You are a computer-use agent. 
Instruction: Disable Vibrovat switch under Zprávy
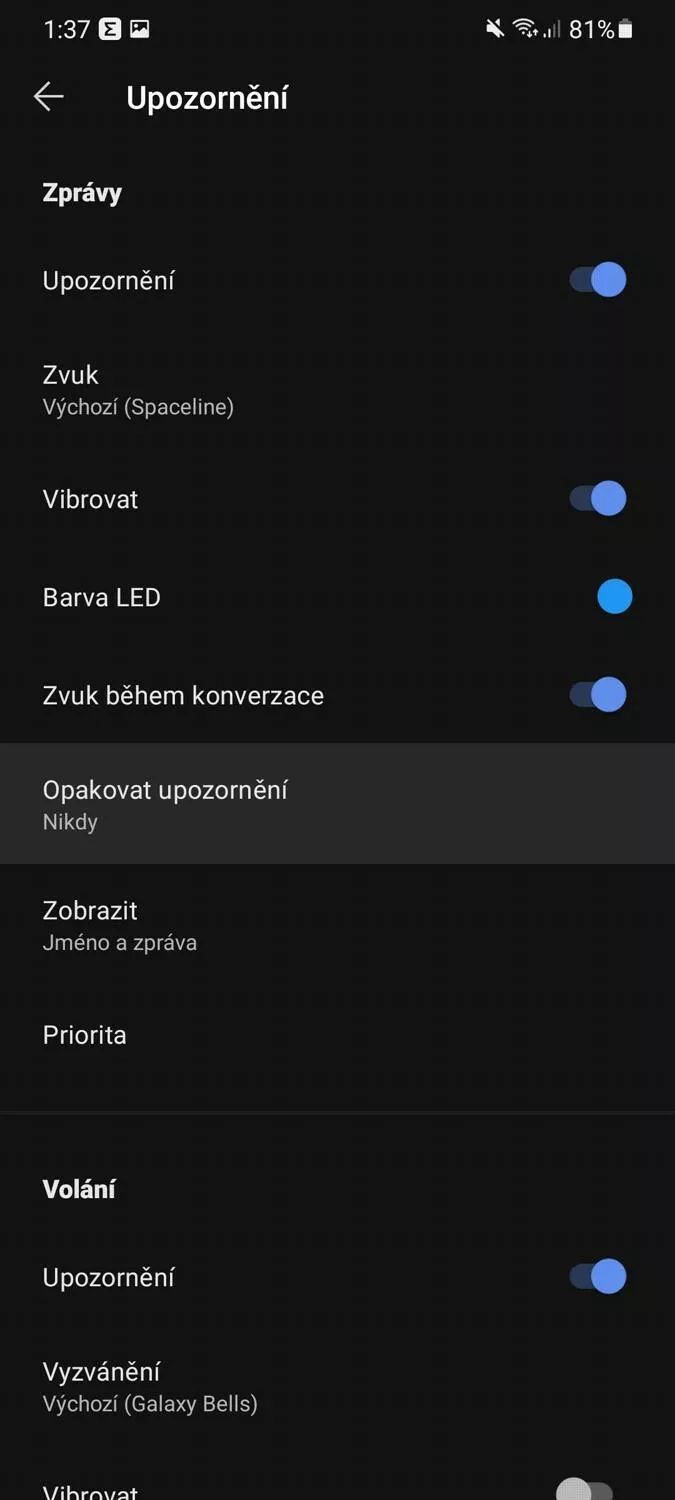(598, 498)
